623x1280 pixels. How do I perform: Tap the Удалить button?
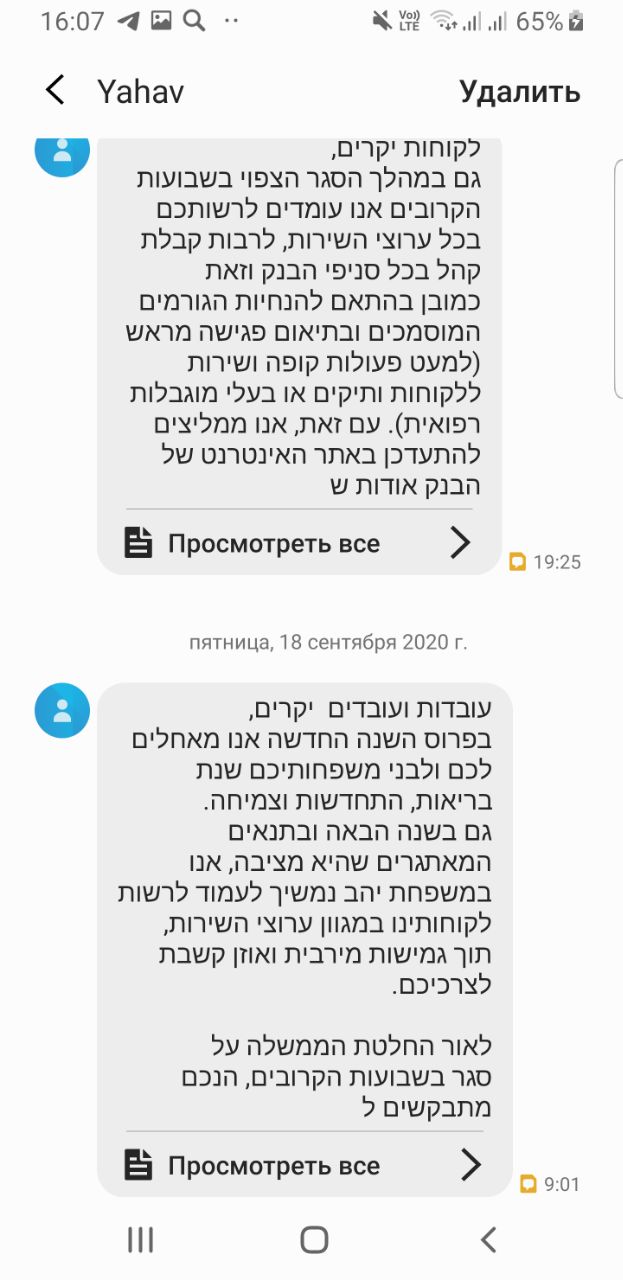pos(520,91)
